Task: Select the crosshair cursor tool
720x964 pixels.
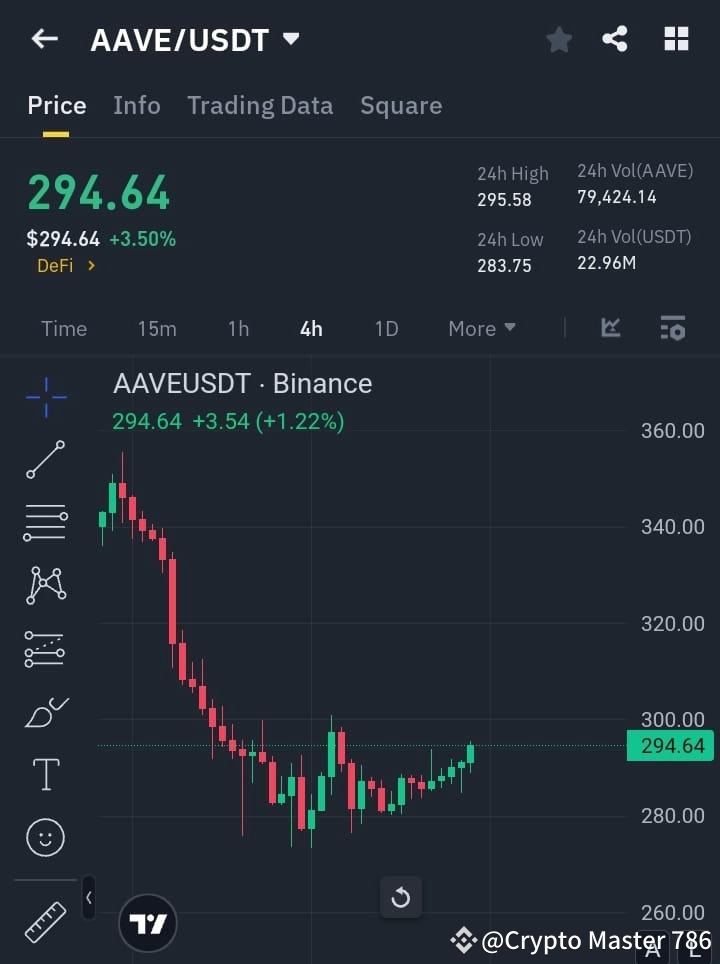Action: pos(45,397)
